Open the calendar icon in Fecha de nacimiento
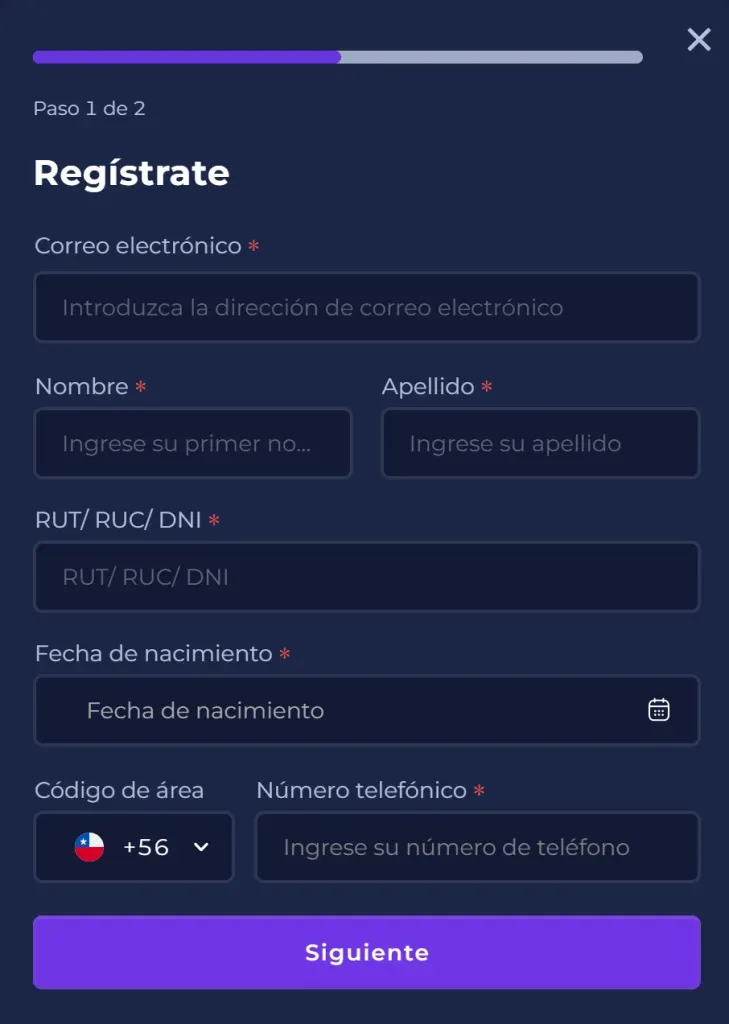Screen dimensions: 729x1024 tap(658, 709)
